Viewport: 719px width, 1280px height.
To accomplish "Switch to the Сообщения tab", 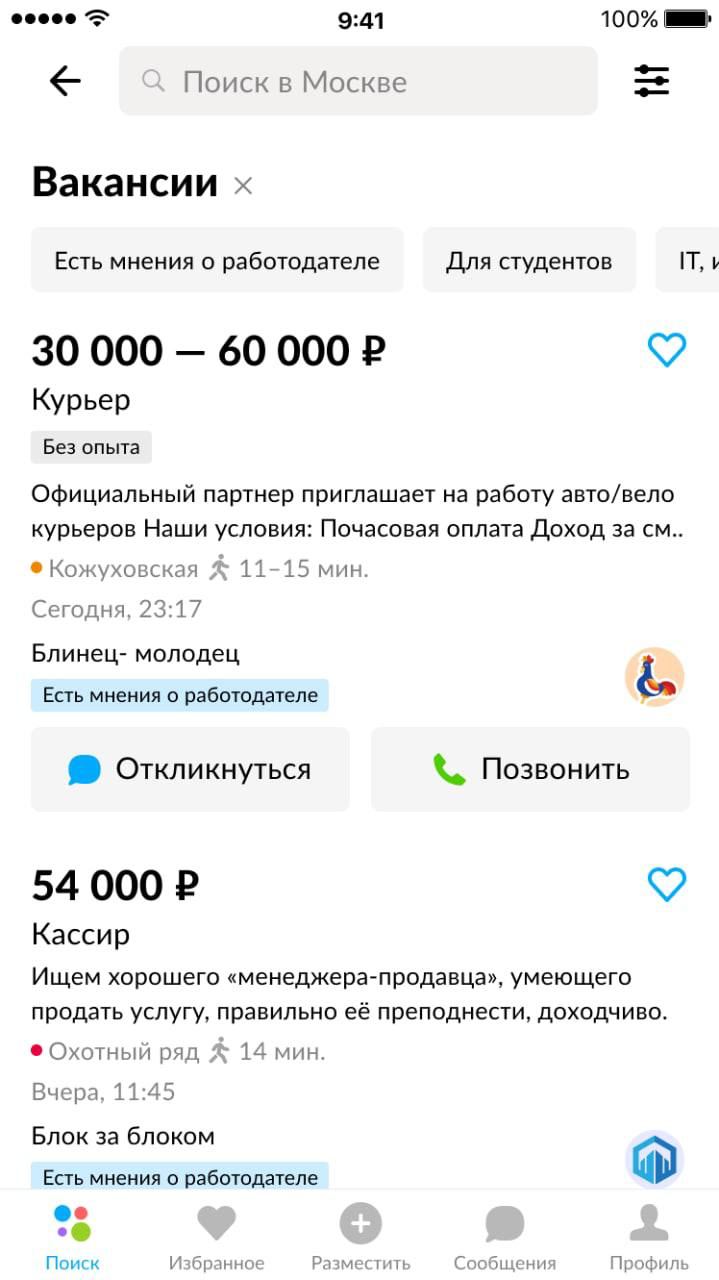I will click(x=504, y=1237).
